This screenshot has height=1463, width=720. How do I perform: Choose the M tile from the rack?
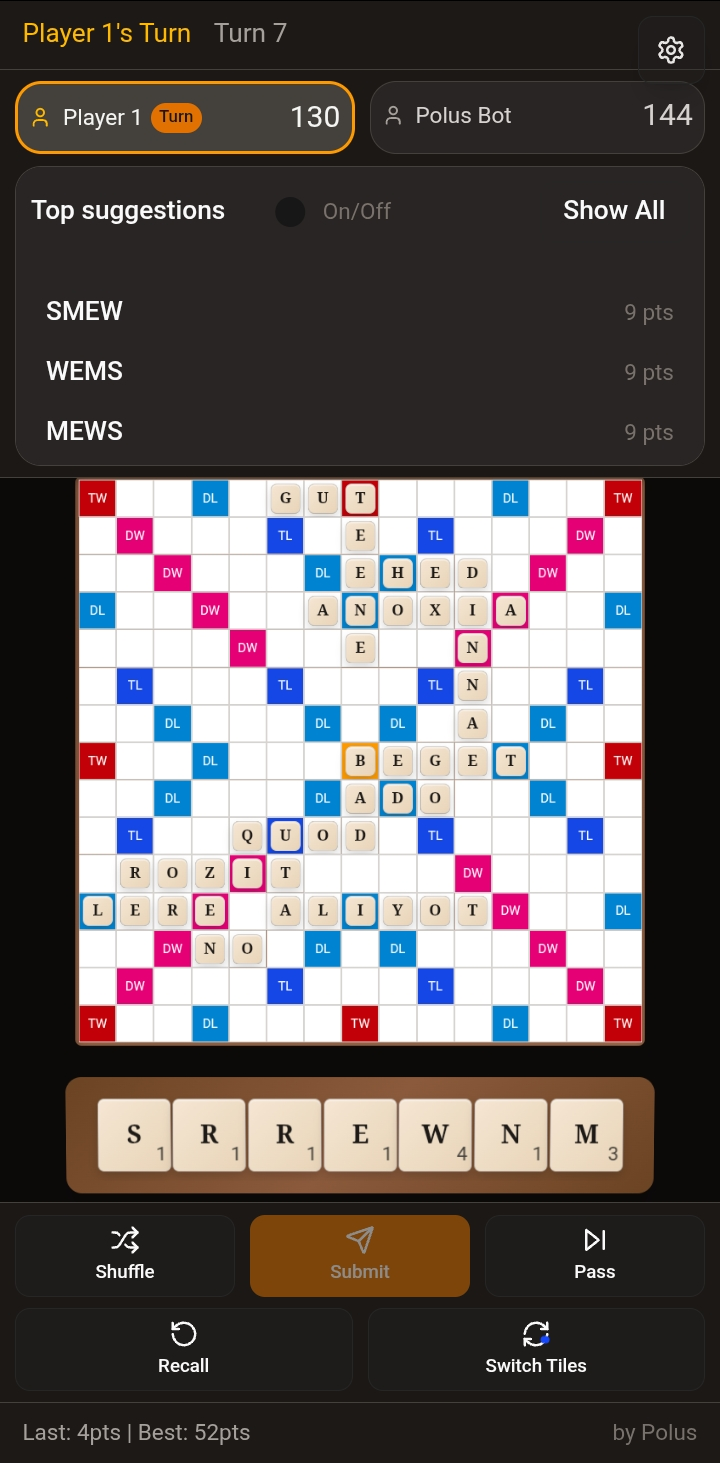(x=586, y=1135)
